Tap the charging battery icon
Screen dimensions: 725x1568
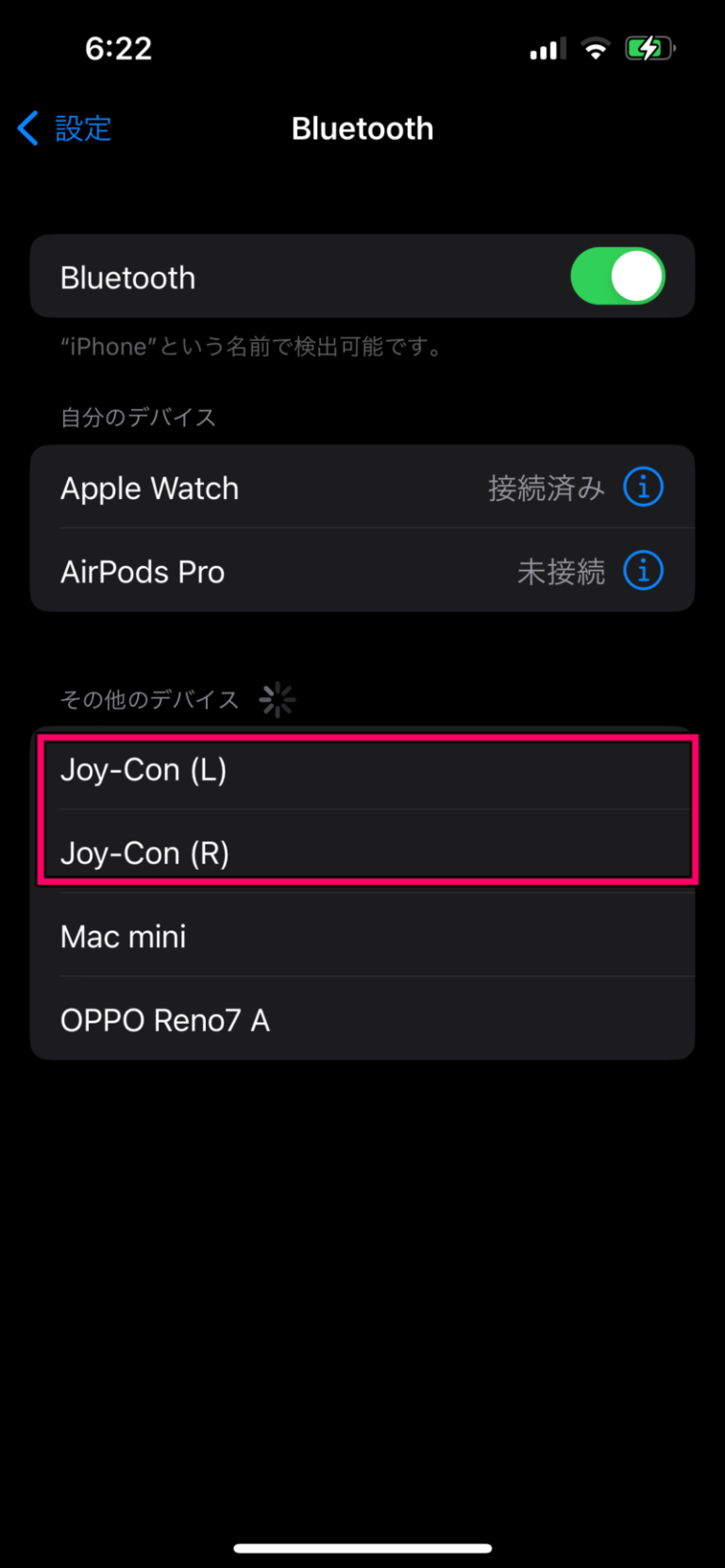649,47
